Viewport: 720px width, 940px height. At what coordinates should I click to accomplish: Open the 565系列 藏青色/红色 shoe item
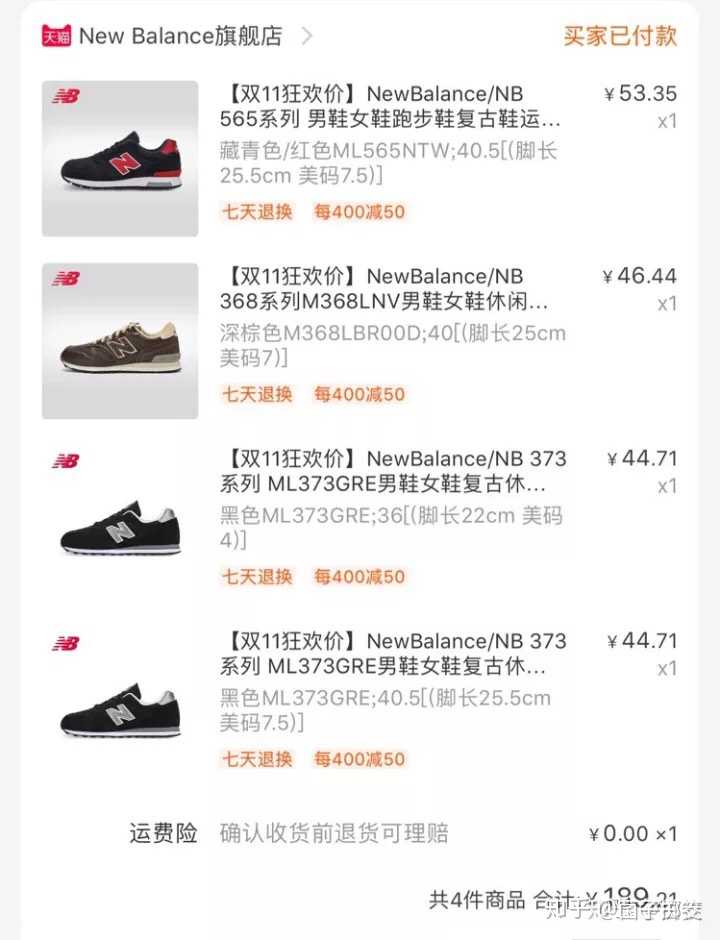(x=390, y=107)
